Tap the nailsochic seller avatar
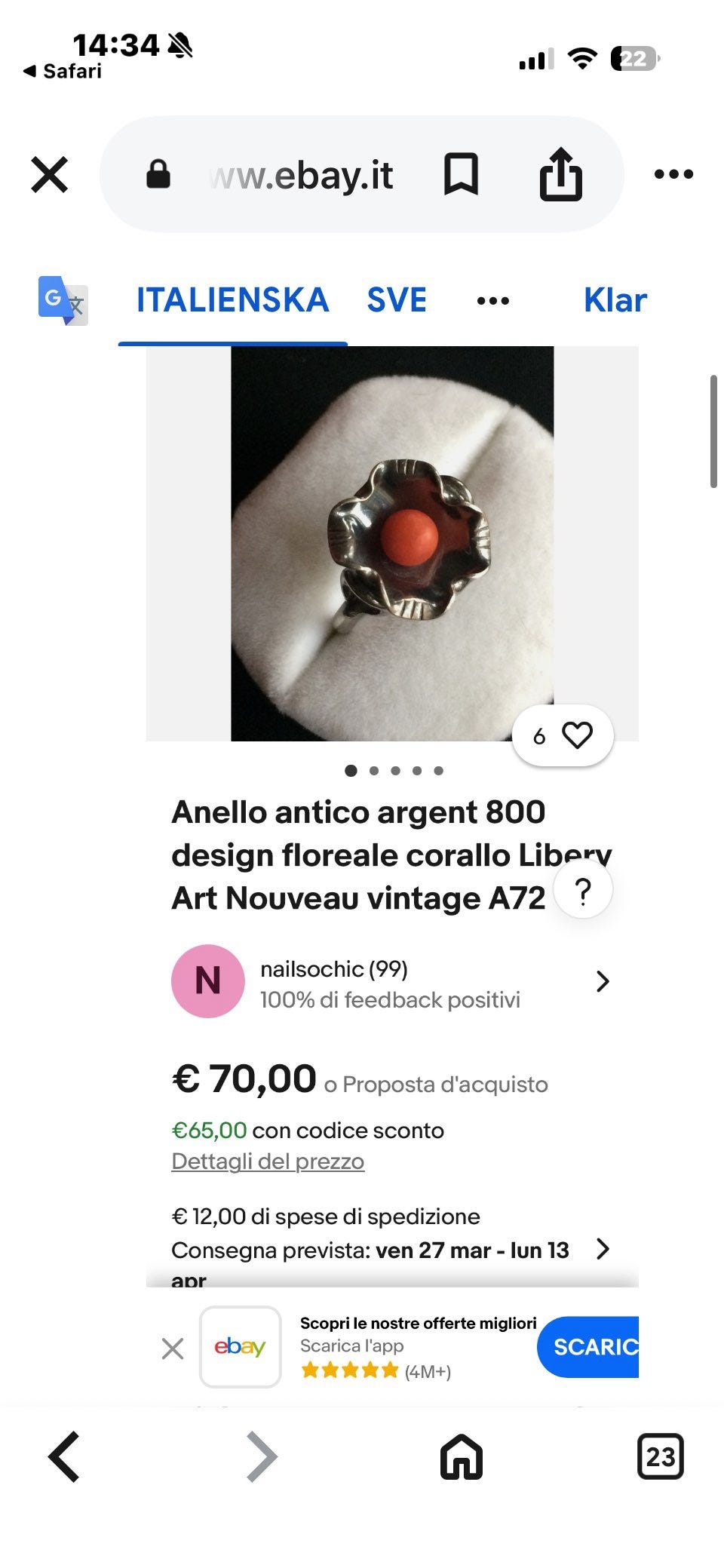724x1568 pixels. [x=207, y=981]
